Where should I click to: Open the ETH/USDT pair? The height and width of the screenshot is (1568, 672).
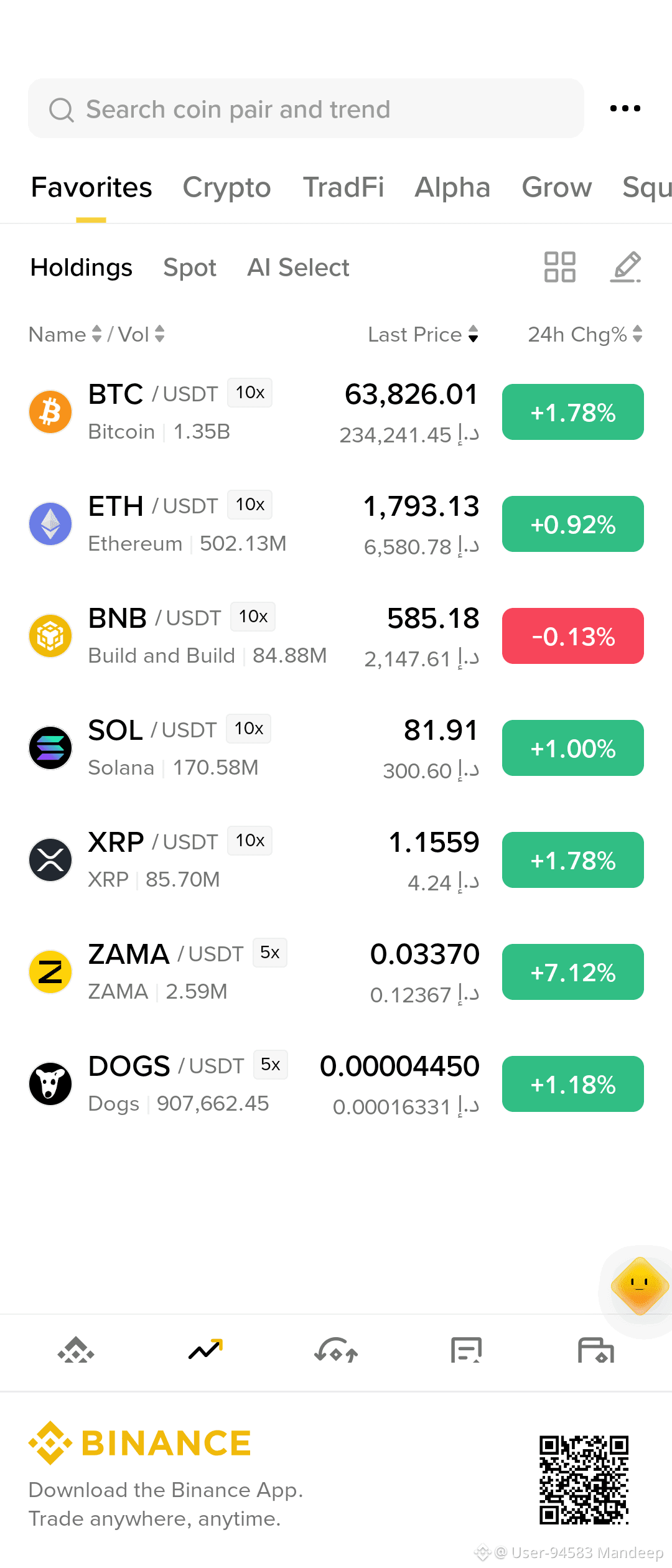point(336,524)
